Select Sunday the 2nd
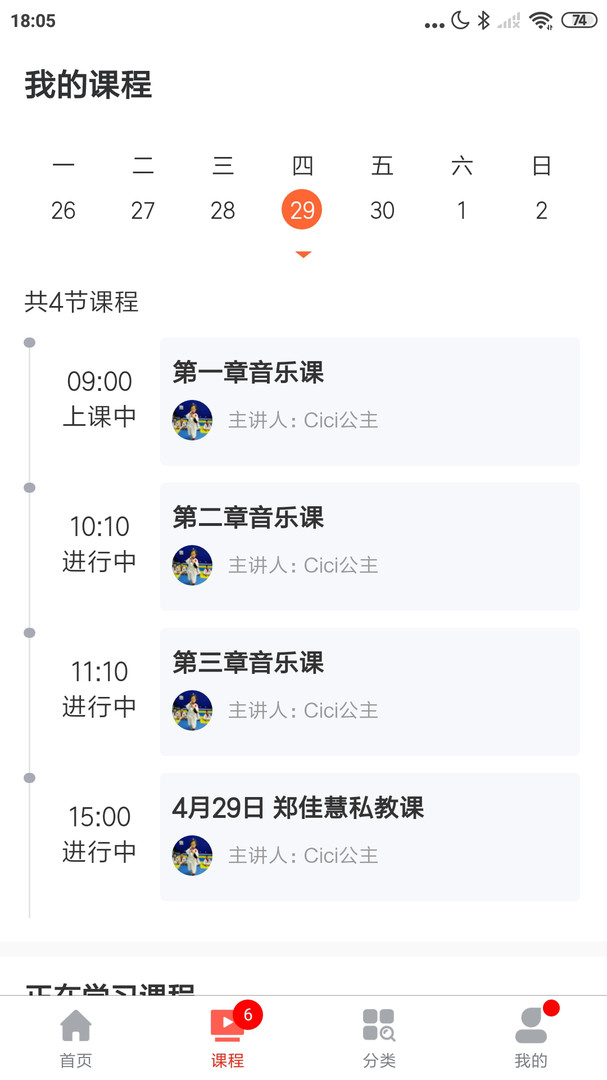This screenshot has height=1080, width=607. coord(541,210)
